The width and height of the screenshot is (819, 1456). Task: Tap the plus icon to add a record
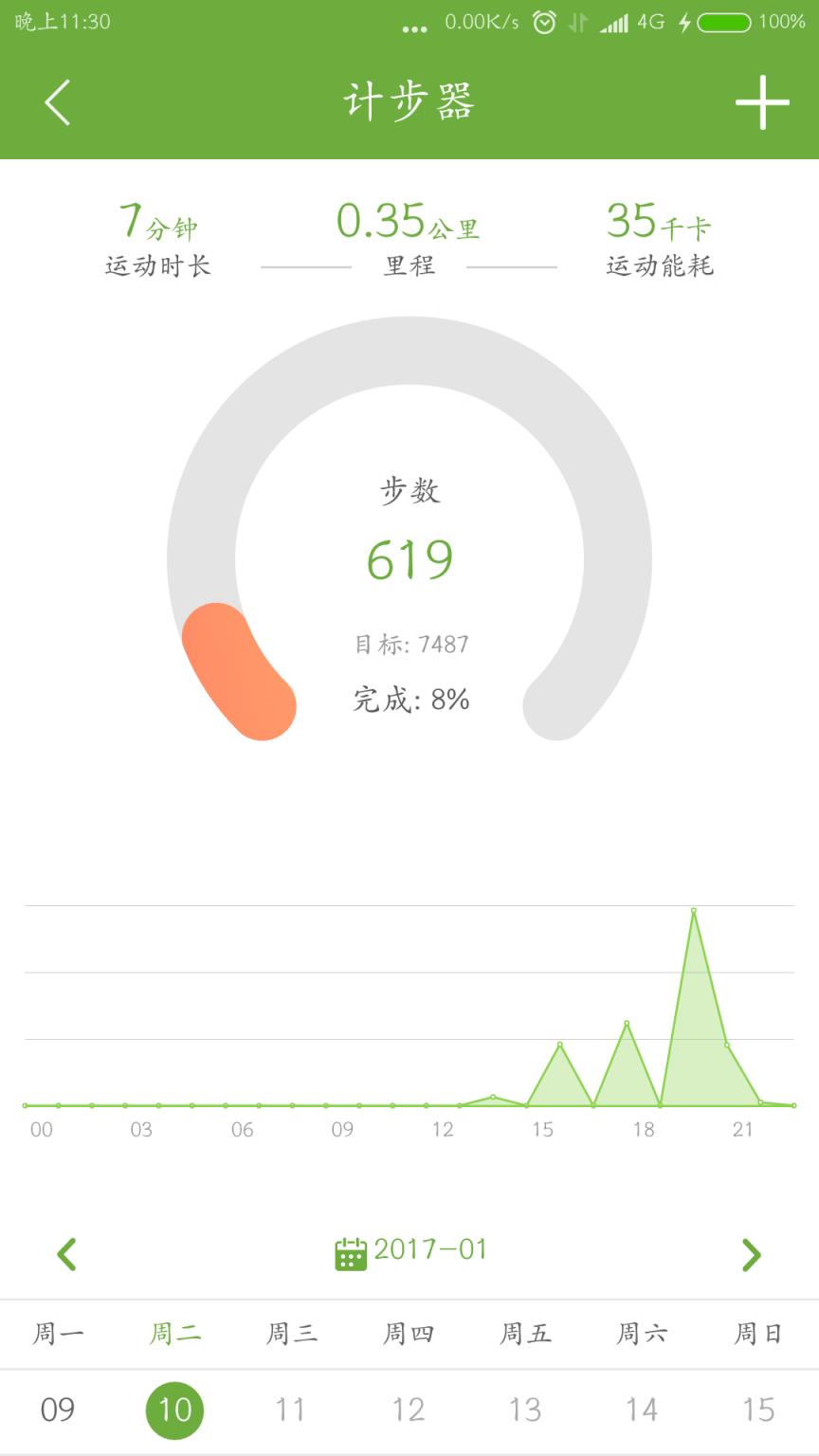[764, 102]
